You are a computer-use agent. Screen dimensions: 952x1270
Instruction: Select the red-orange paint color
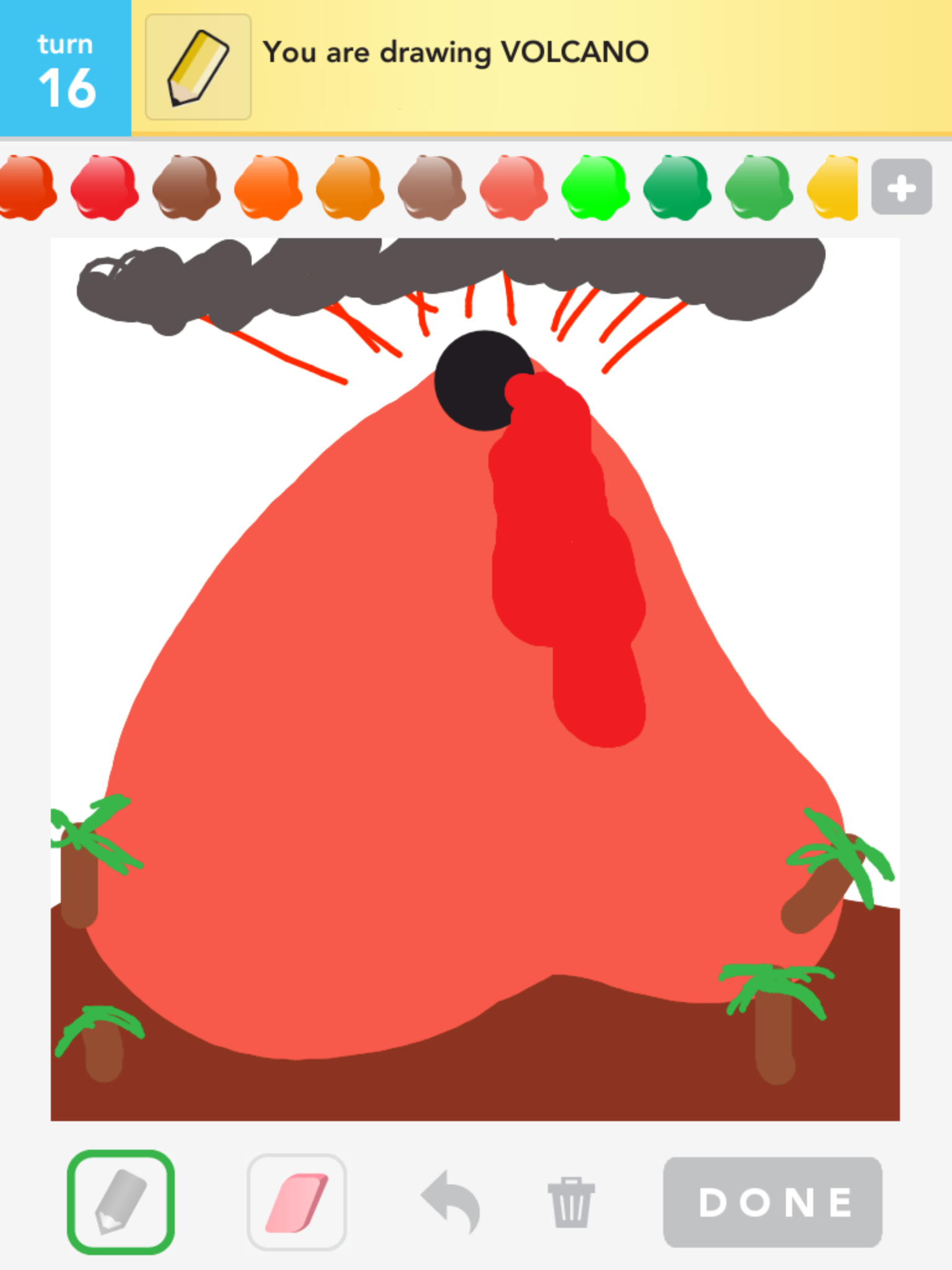pos(27,187)
